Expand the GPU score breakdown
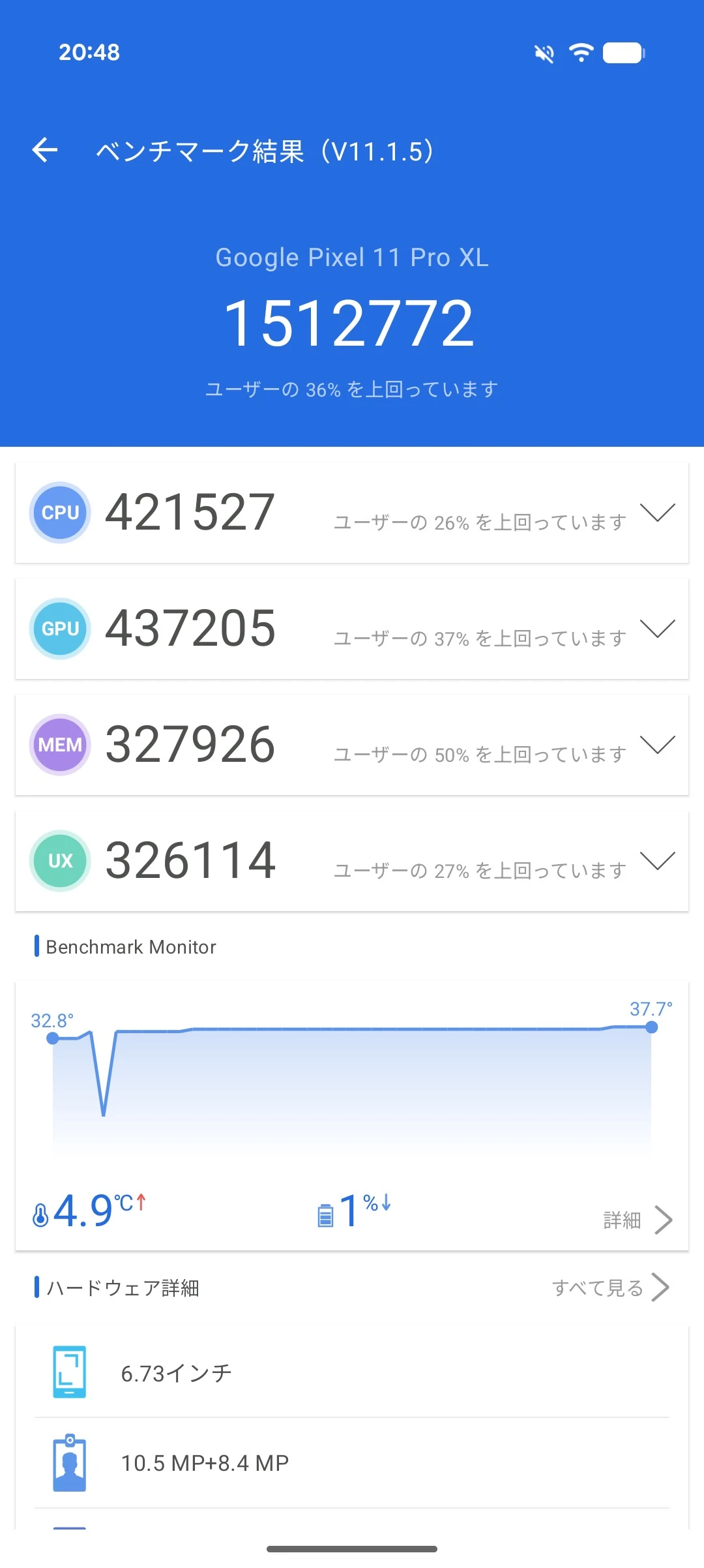704x1568 pixels. (x=657, y=629)
